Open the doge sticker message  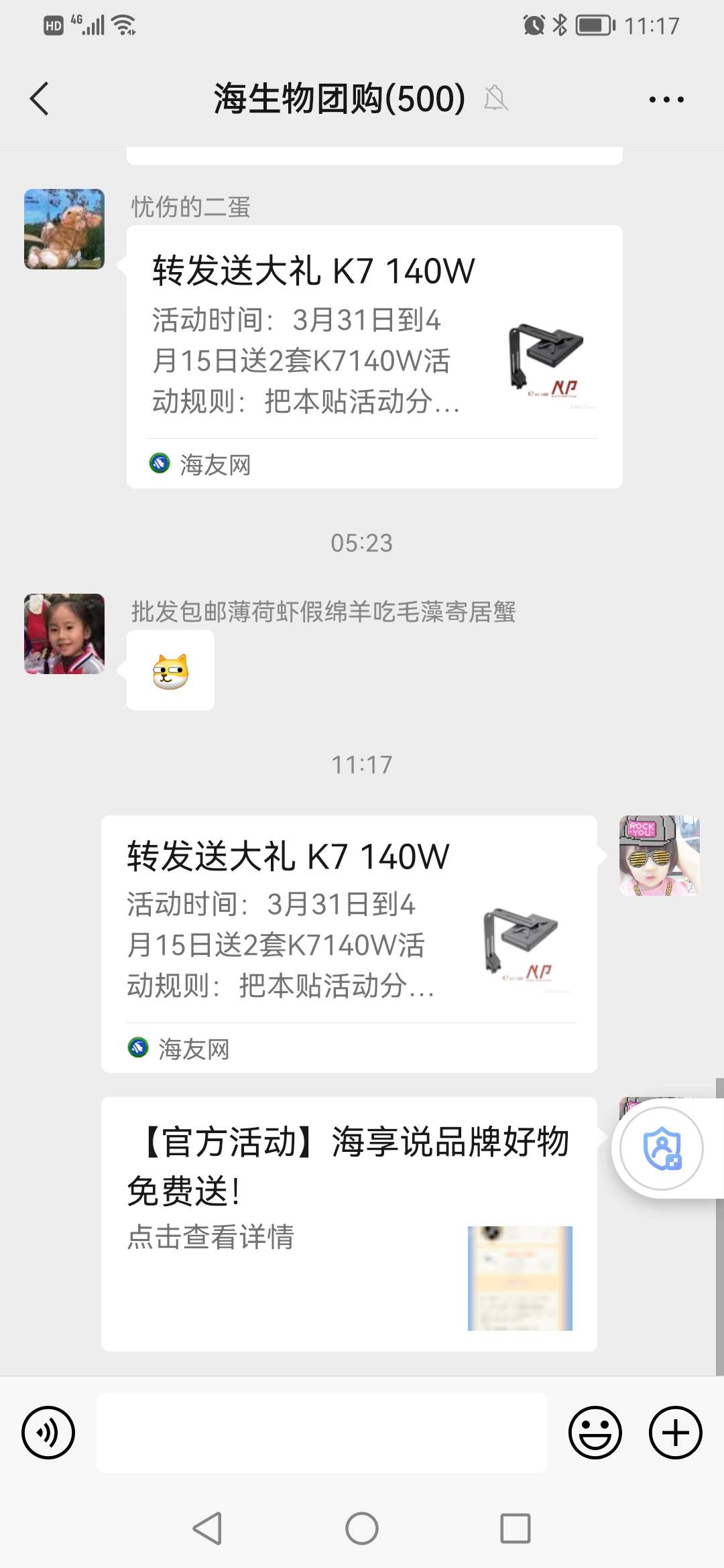(170, 670)
